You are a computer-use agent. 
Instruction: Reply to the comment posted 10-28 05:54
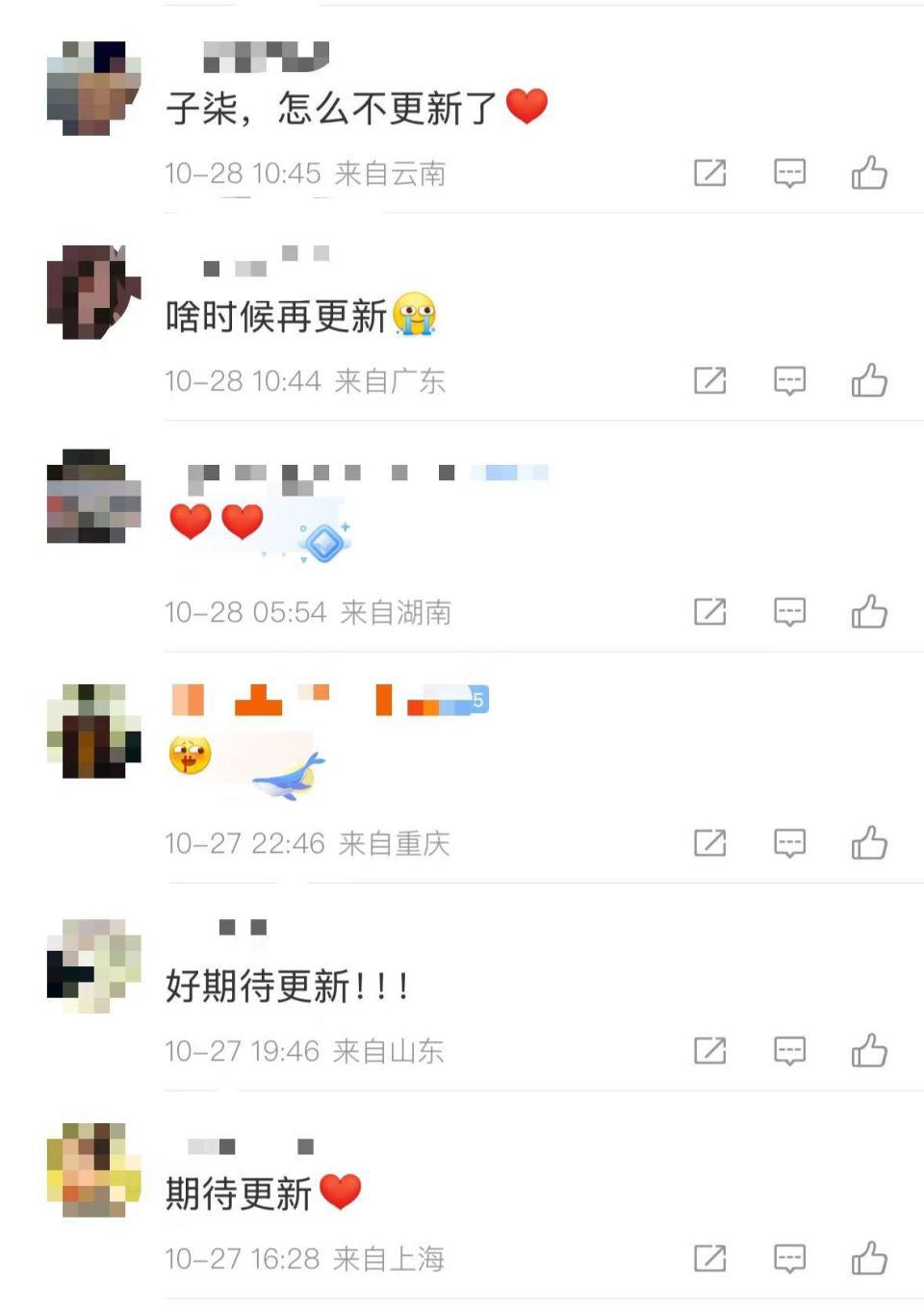tap(789, 612)
